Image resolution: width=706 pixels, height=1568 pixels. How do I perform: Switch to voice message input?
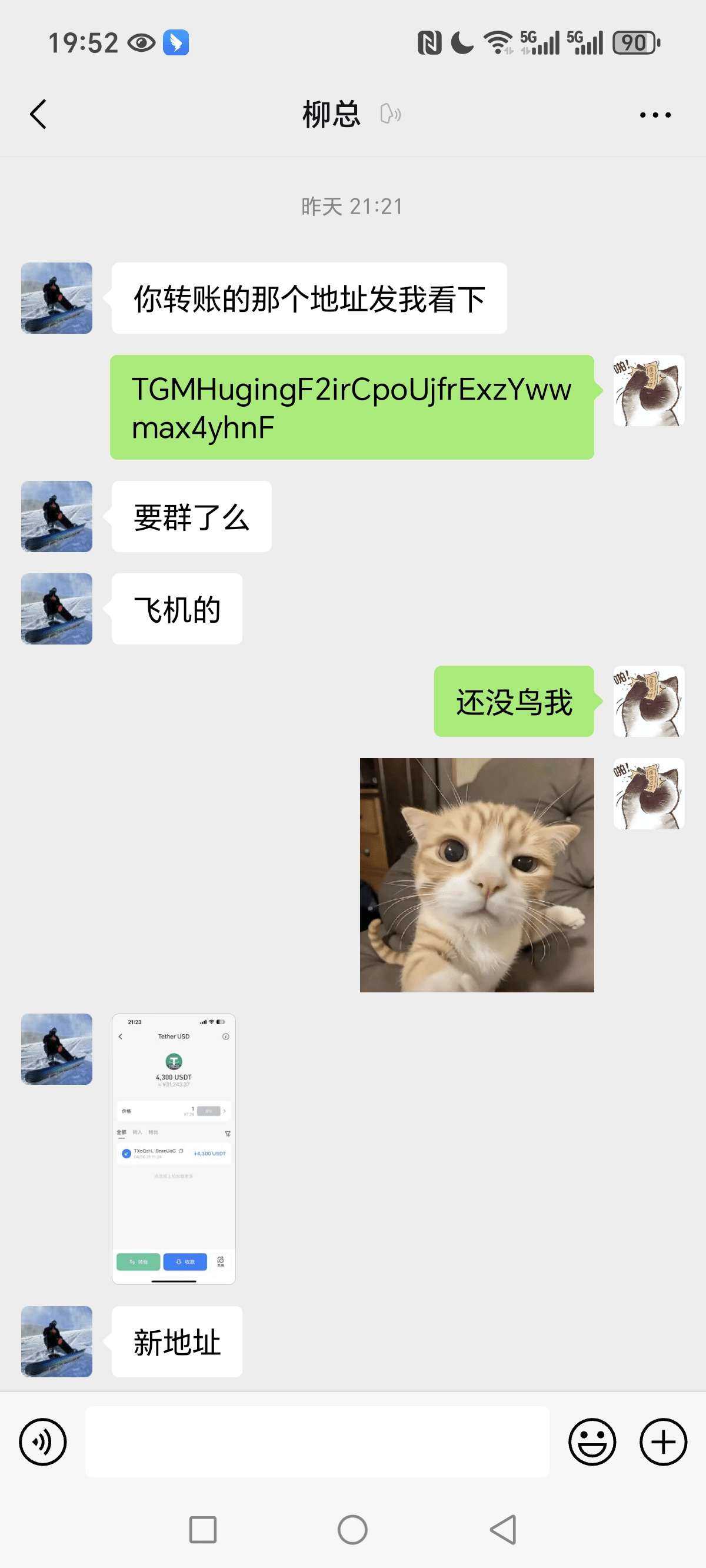(x=42, y=1441)
